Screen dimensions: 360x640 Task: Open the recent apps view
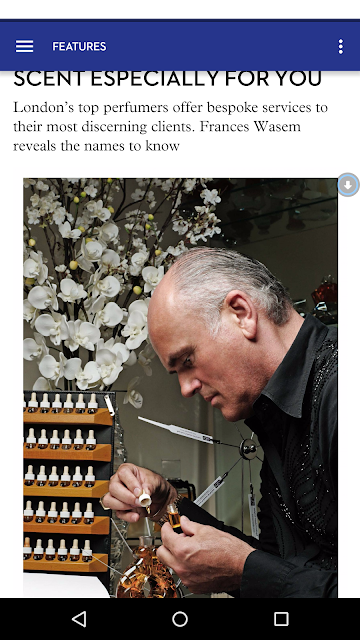281,619
